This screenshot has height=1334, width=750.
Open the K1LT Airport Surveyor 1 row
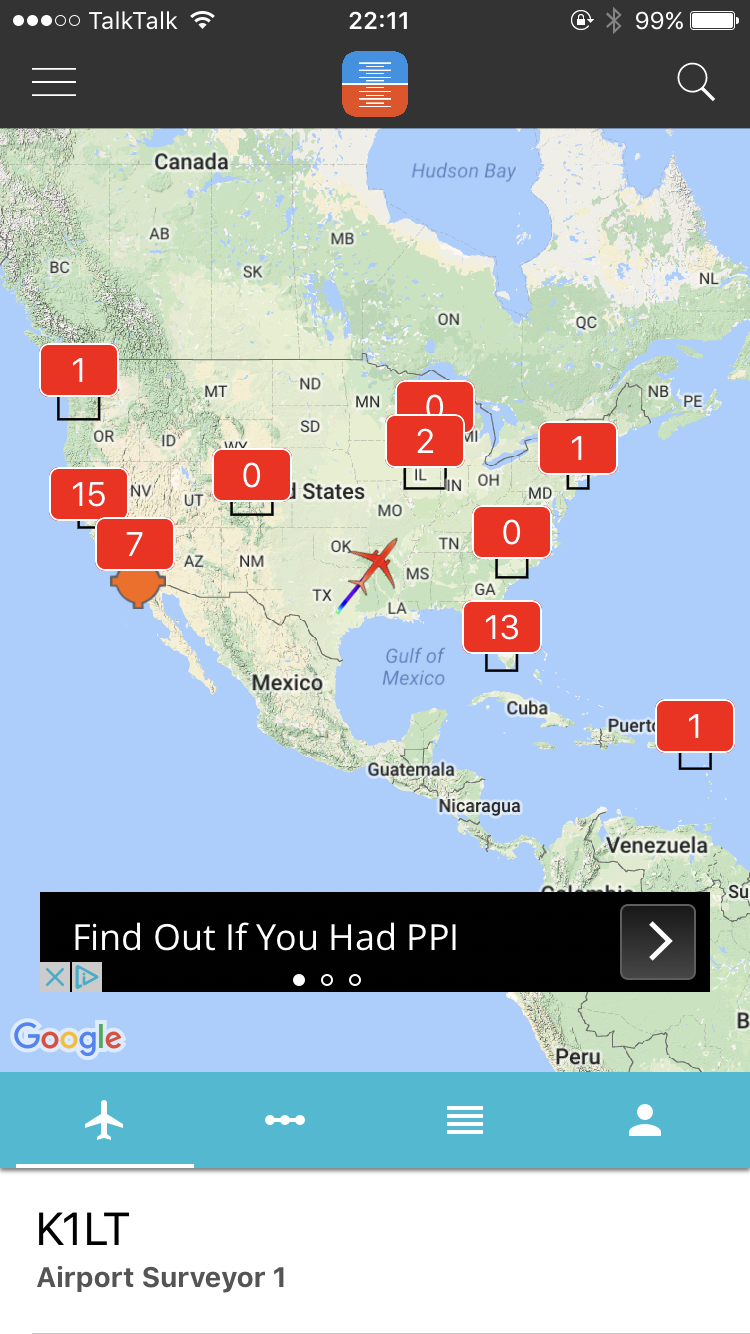tap(375, 1250)
